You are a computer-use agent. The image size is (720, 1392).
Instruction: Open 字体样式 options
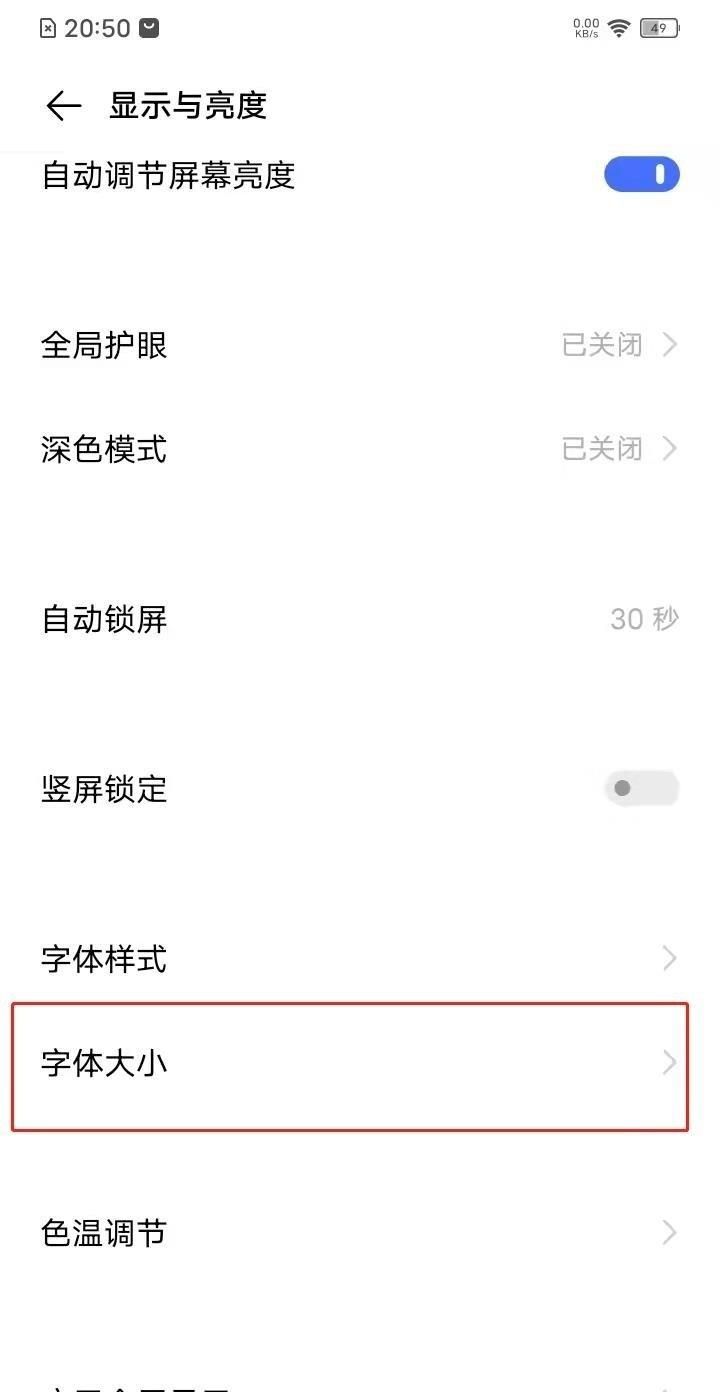[360, 959]
